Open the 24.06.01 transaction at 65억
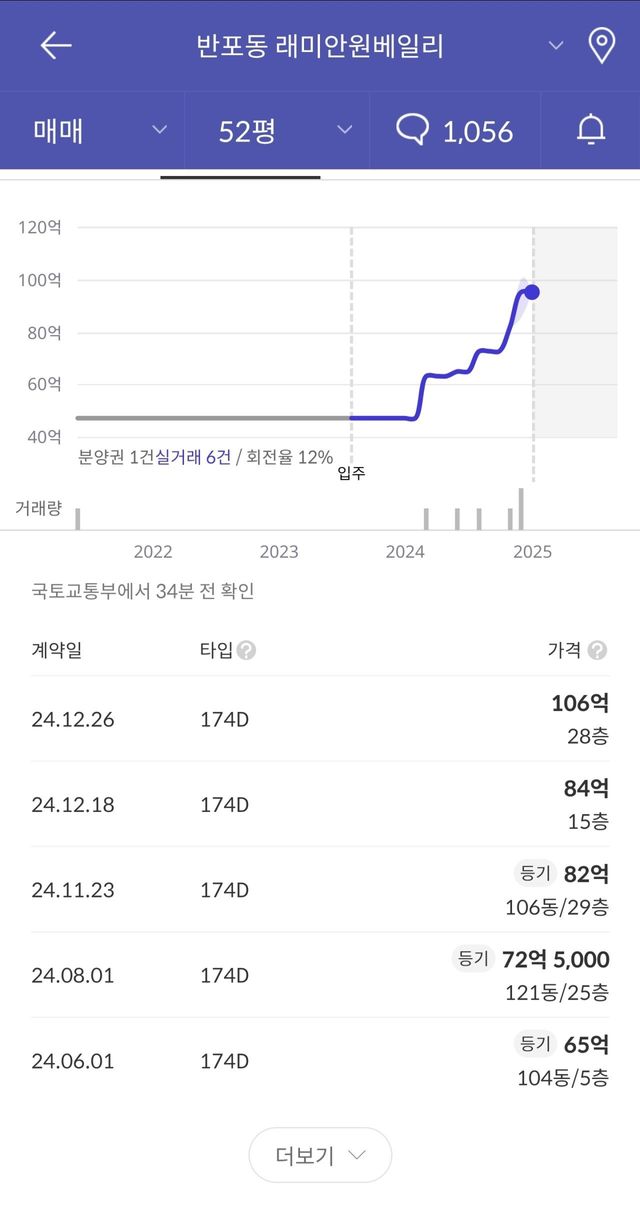Image resolution: width=640 pixels, height=1215 pixels. point(320,1060)
